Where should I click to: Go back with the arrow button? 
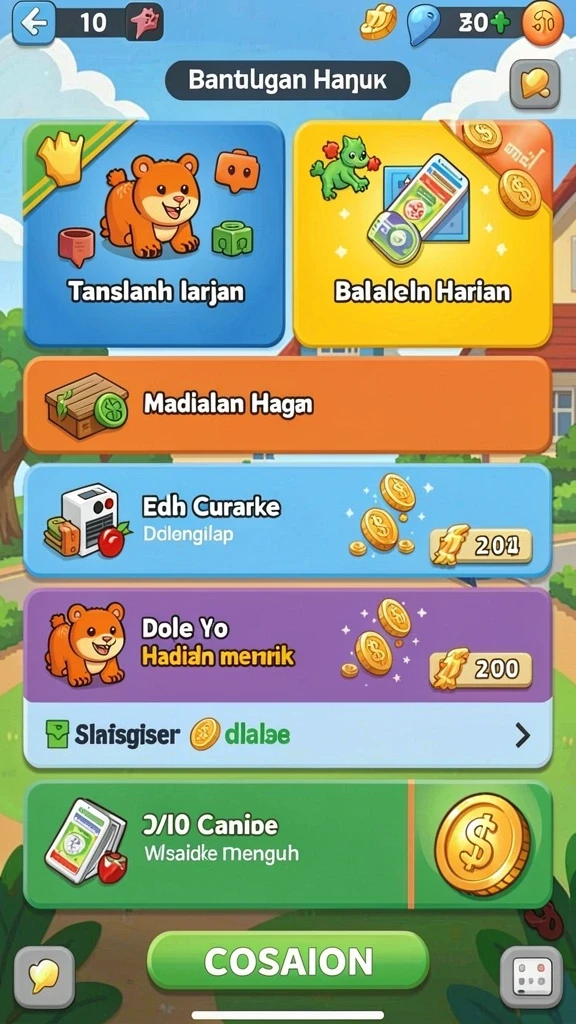click(x=34, y=23)
